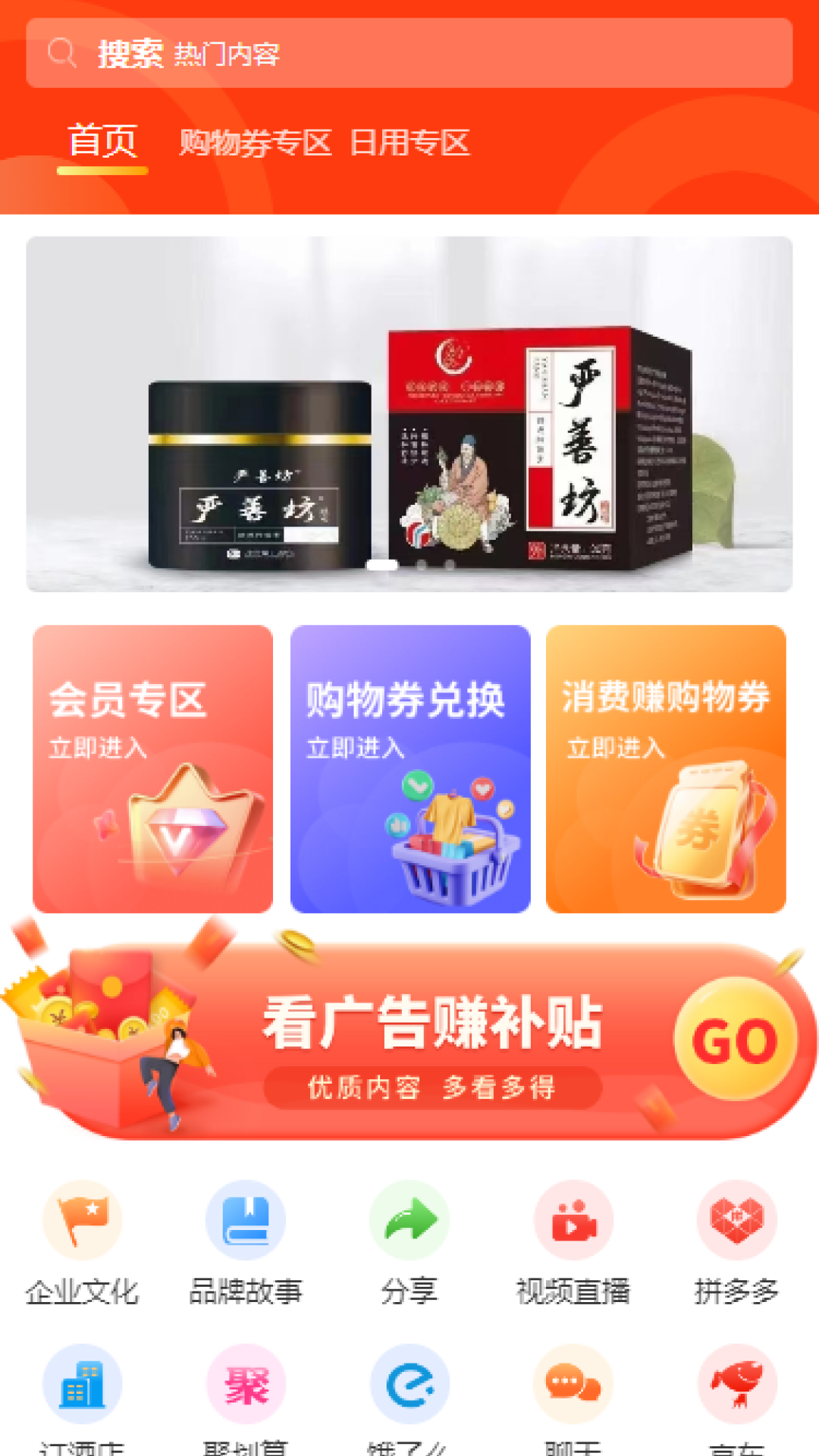Open the 购物券兑换 card
The image size is (819, 1456).
[x=410, y=768]
